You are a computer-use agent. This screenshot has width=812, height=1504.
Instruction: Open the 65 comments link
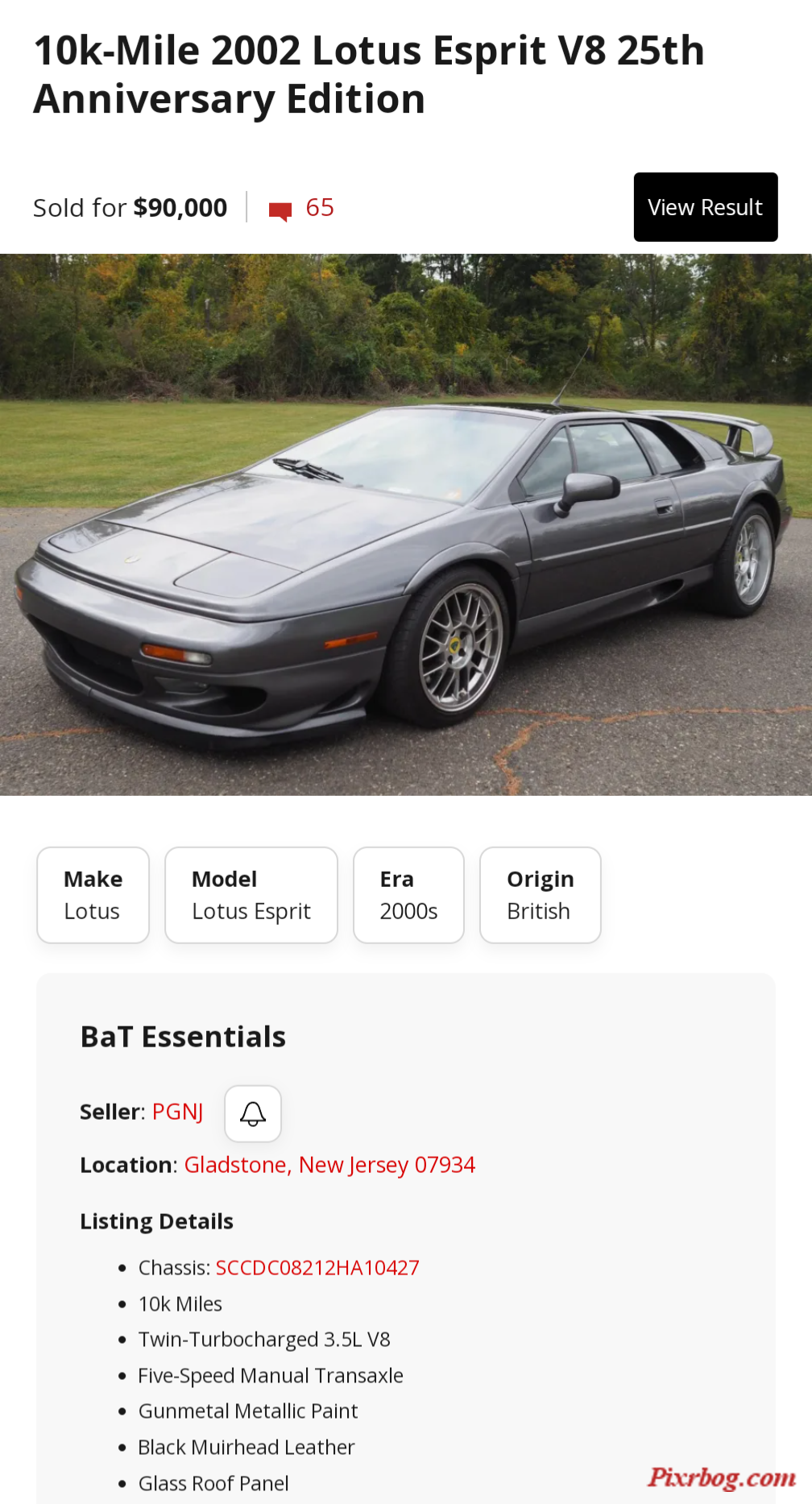302,208
